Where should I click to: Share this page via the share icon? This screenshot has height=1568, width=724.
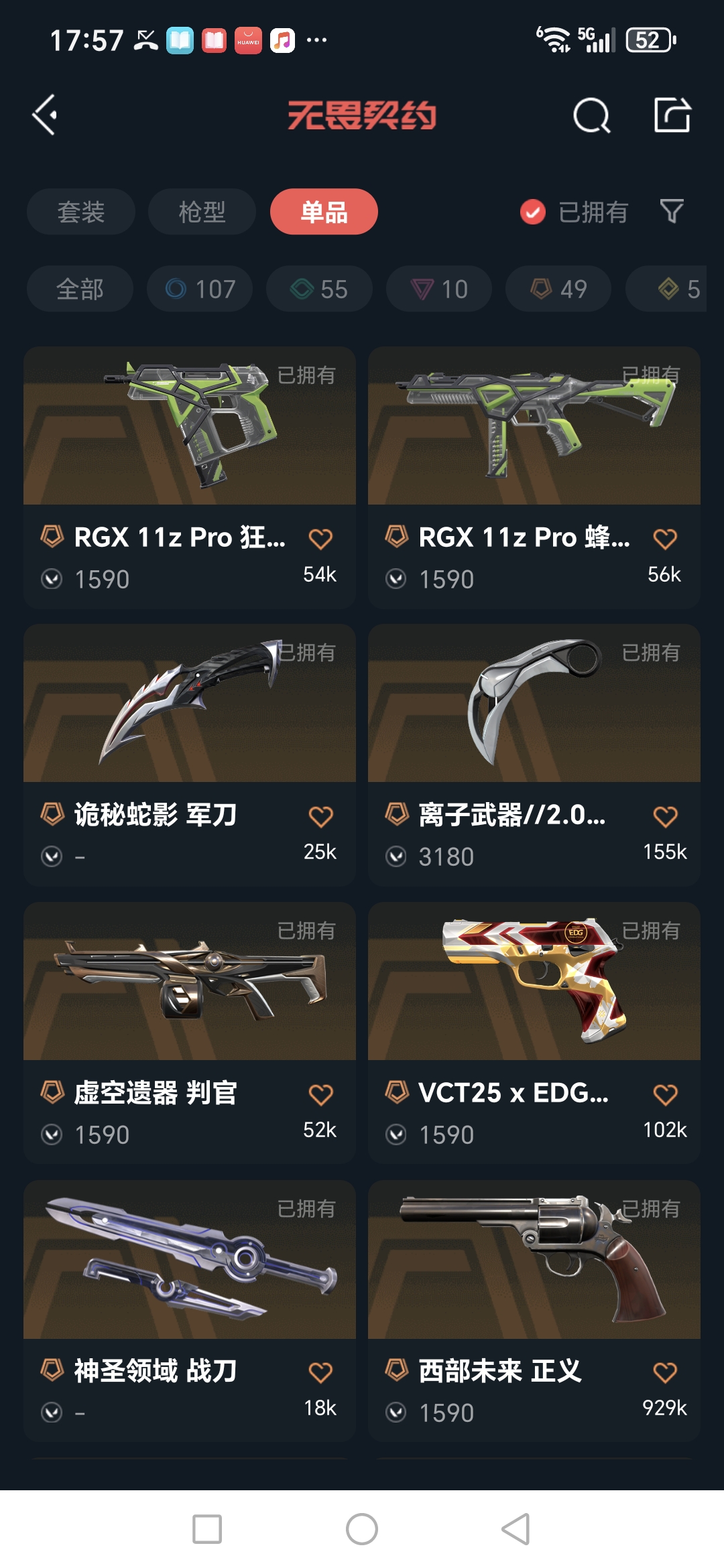click(672, 115)
